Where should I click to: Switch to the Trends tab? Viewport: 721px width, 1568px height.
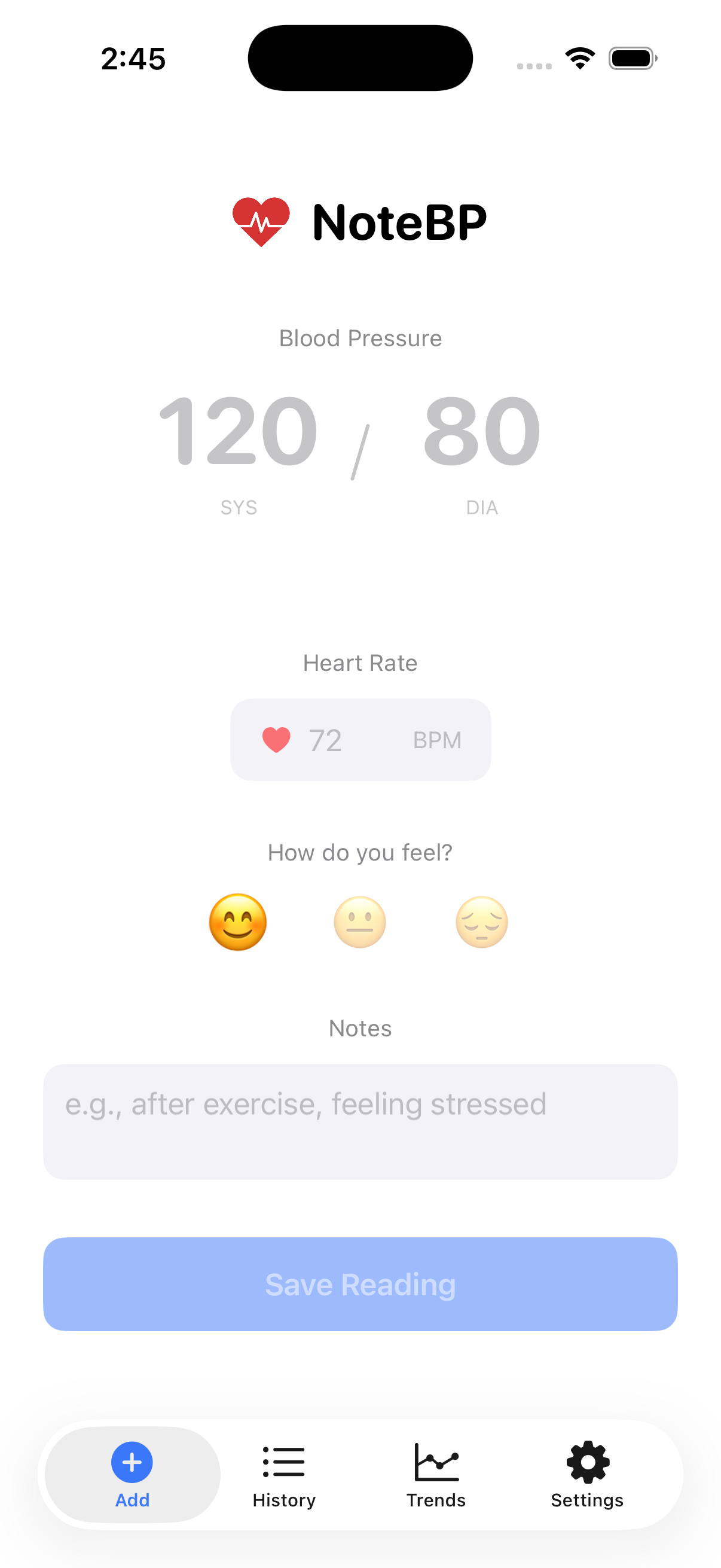tap(436, 1500)
